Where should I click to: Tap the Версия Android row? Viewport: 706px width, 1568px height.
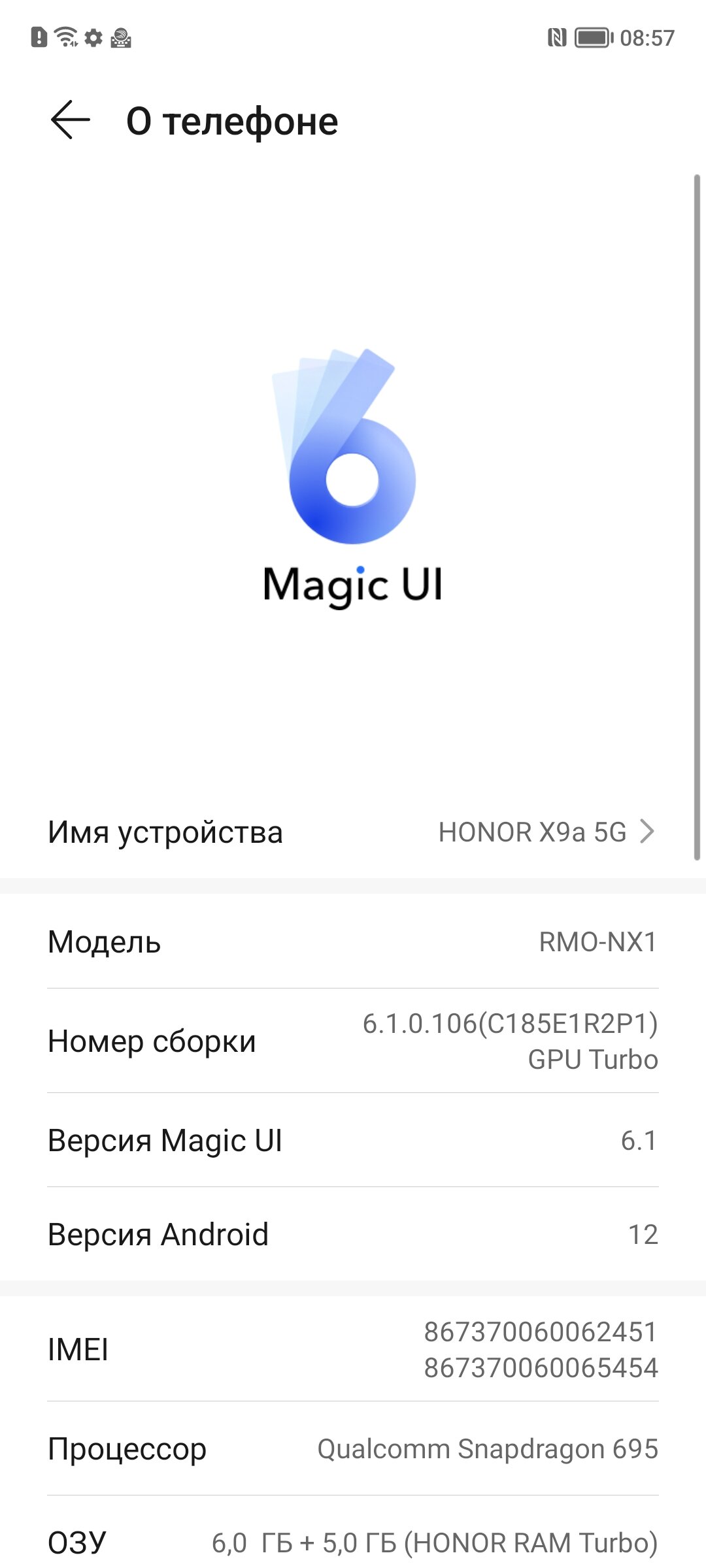click(x=353, y=1234)
